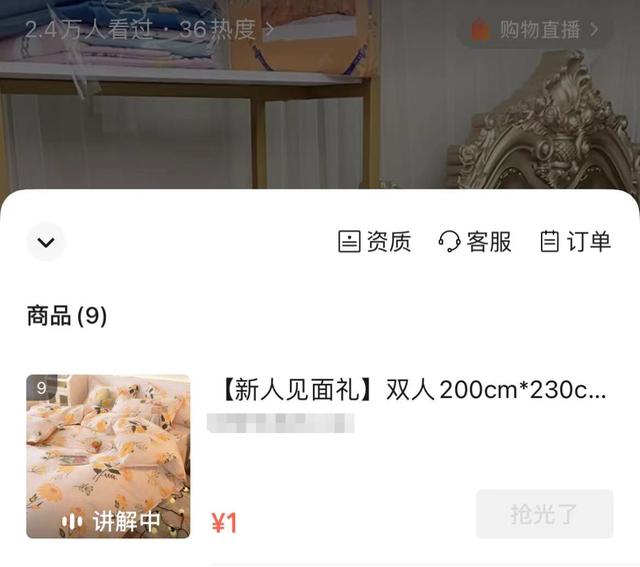Contact 客服 customer service
The width and height of the screenshot is (640, 567).
tap(475, 242)
